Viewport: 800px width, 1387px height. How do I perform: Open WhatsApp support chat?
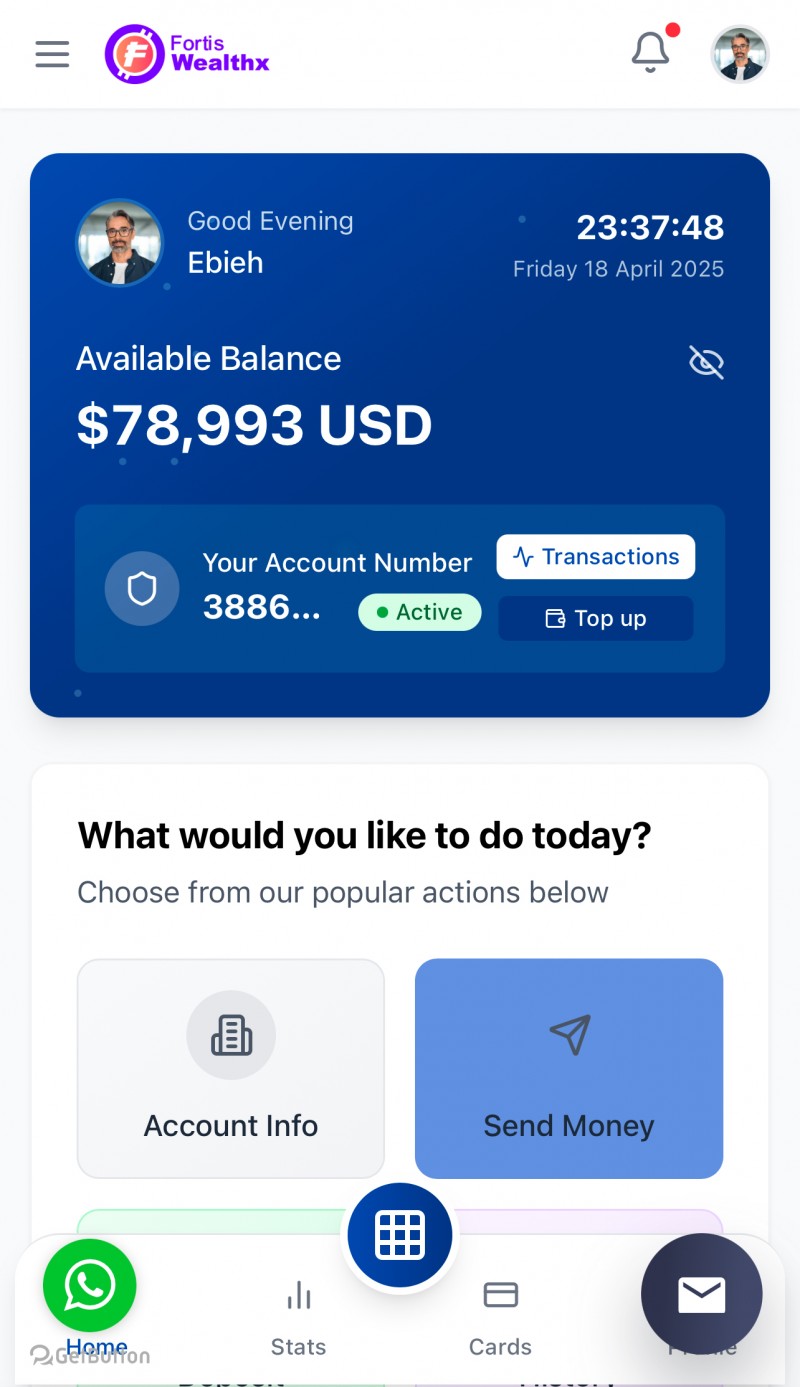(89, 1285)
